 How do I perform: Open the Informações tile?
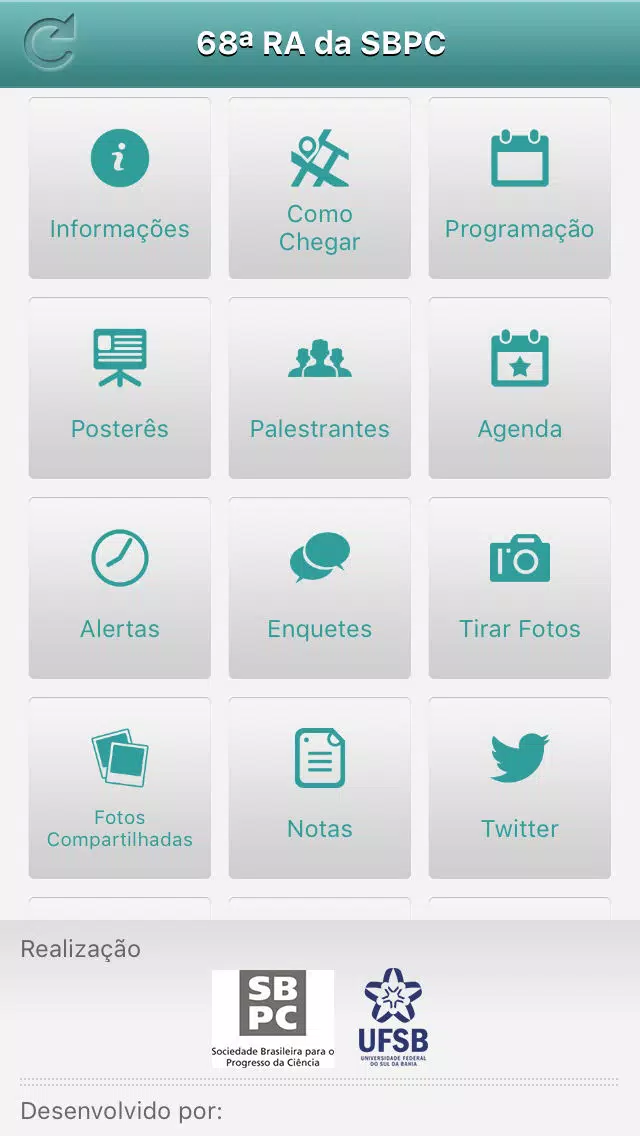point(120,188)
